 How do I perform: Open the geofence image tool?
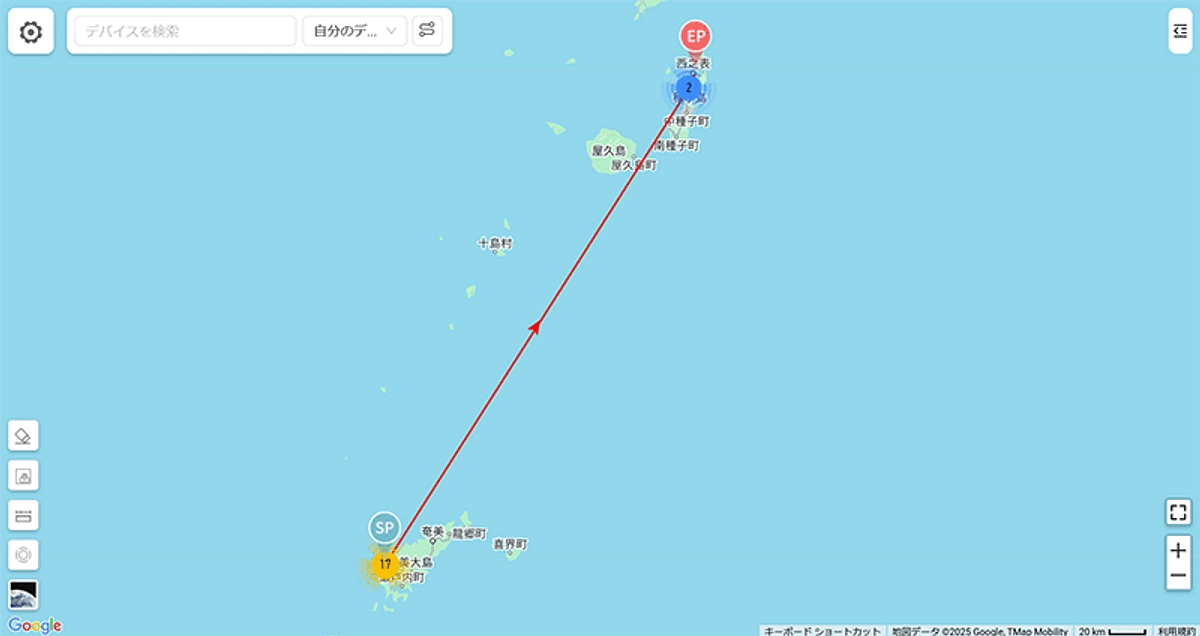[23, 476]
